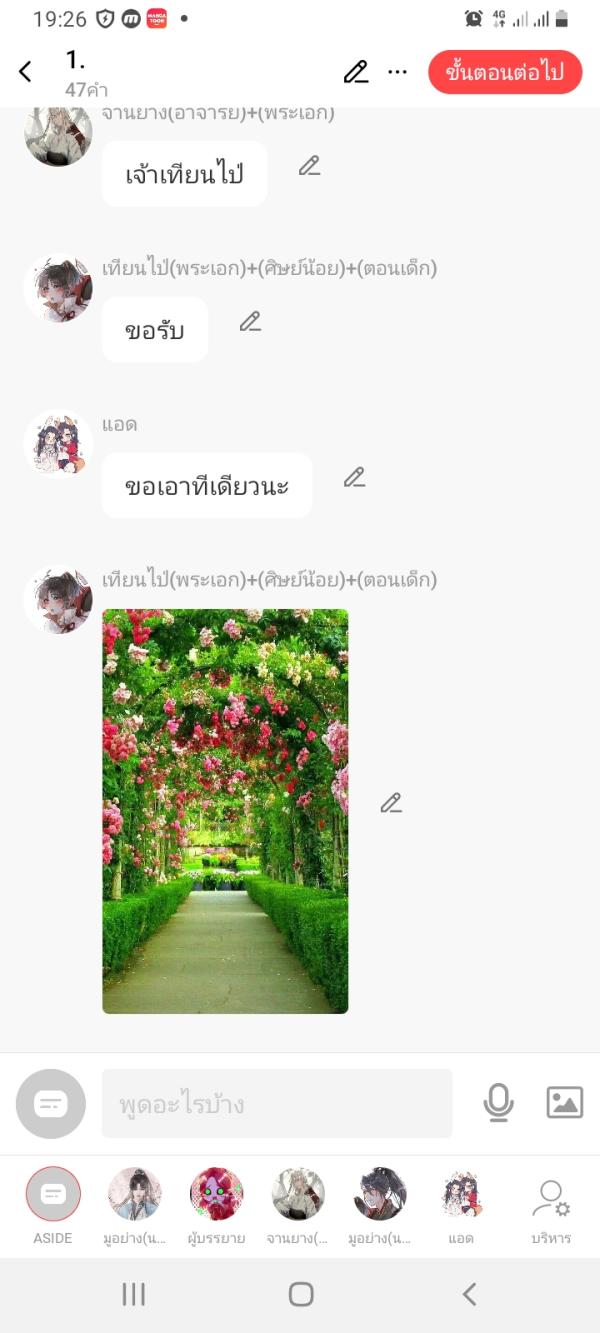Open the three-dot overflow menu
The width and height of the screenshot is (600, 1333).
click(x=398, y=72)
